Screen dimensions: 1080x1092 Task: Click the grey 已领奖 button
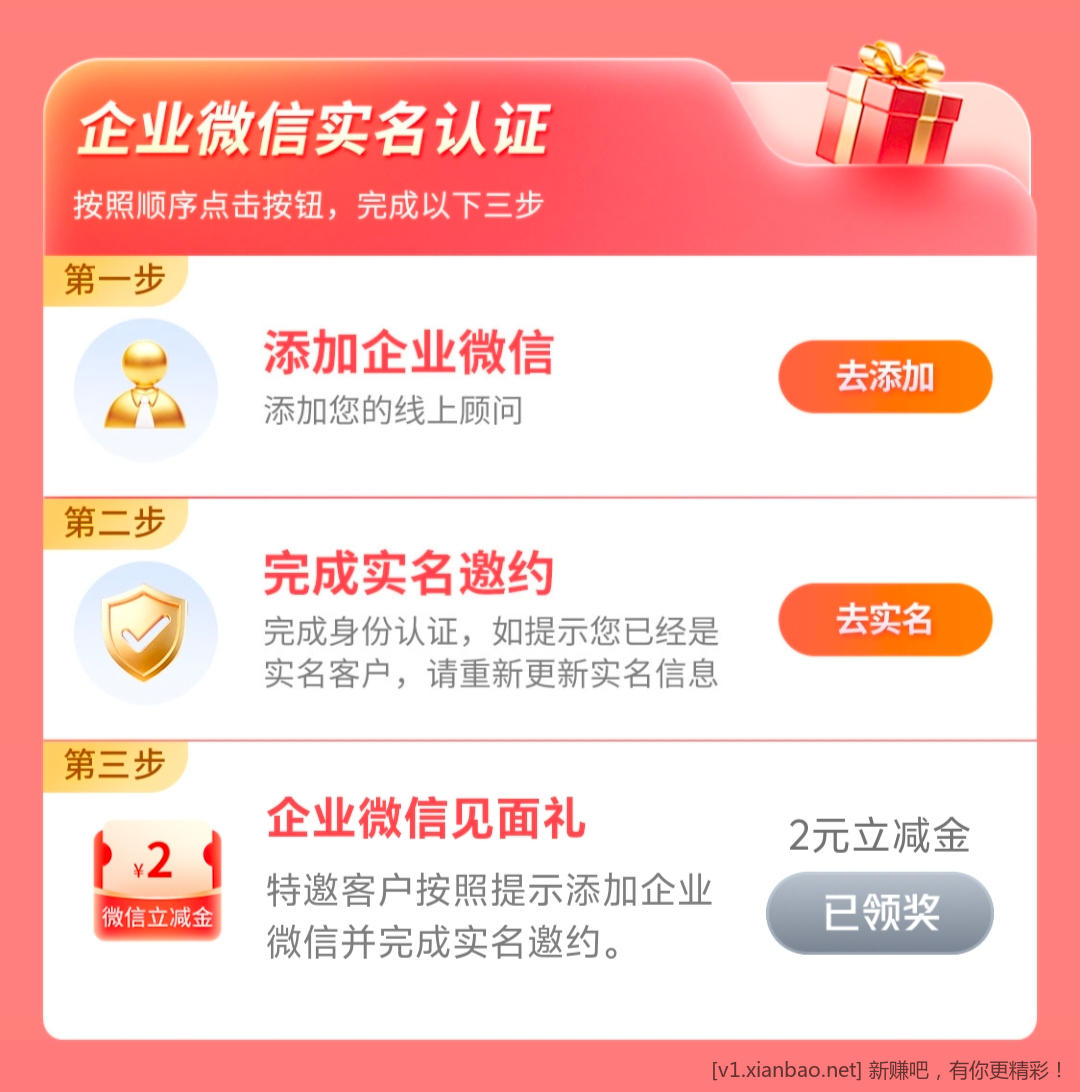coord(879,911)
